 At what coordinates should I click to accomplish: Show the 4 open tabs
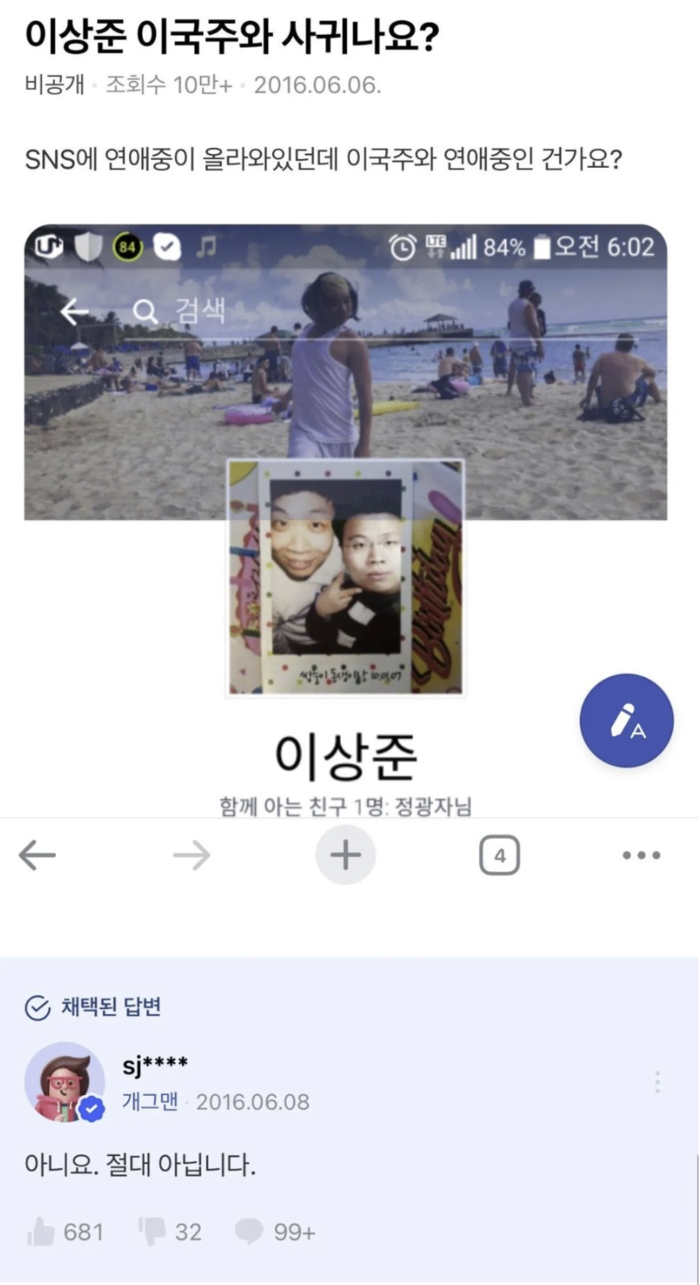click(499, 855)
